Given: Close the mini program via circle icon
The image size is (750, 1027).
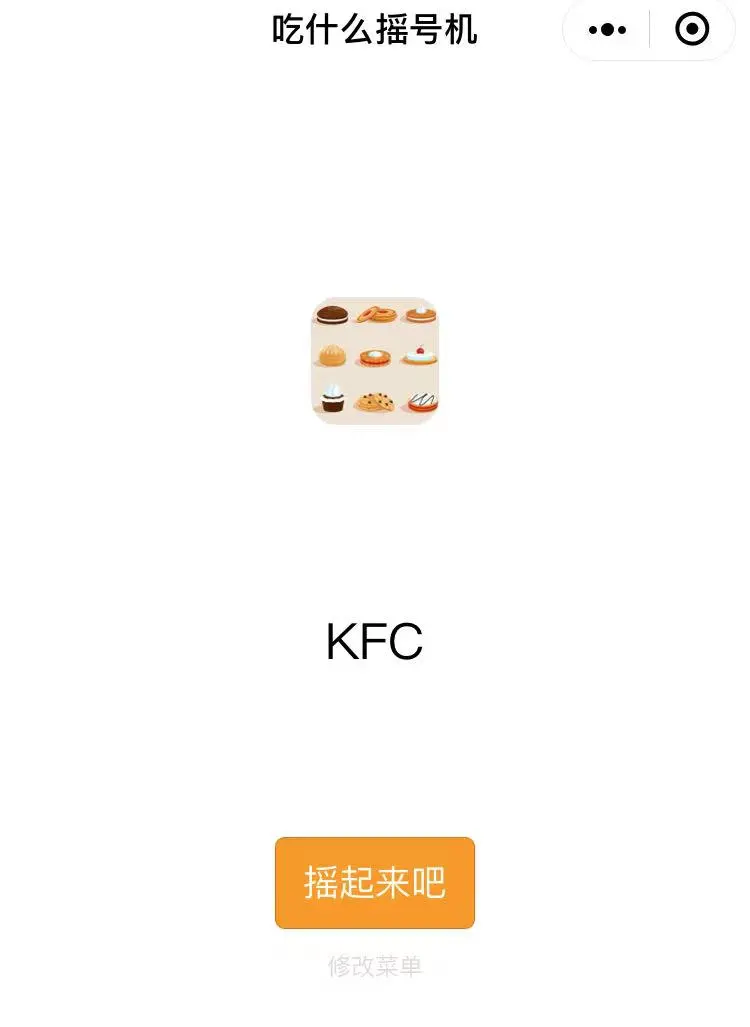Looking at the screenshot, I should pyautogui.click(x=692, y=30).
